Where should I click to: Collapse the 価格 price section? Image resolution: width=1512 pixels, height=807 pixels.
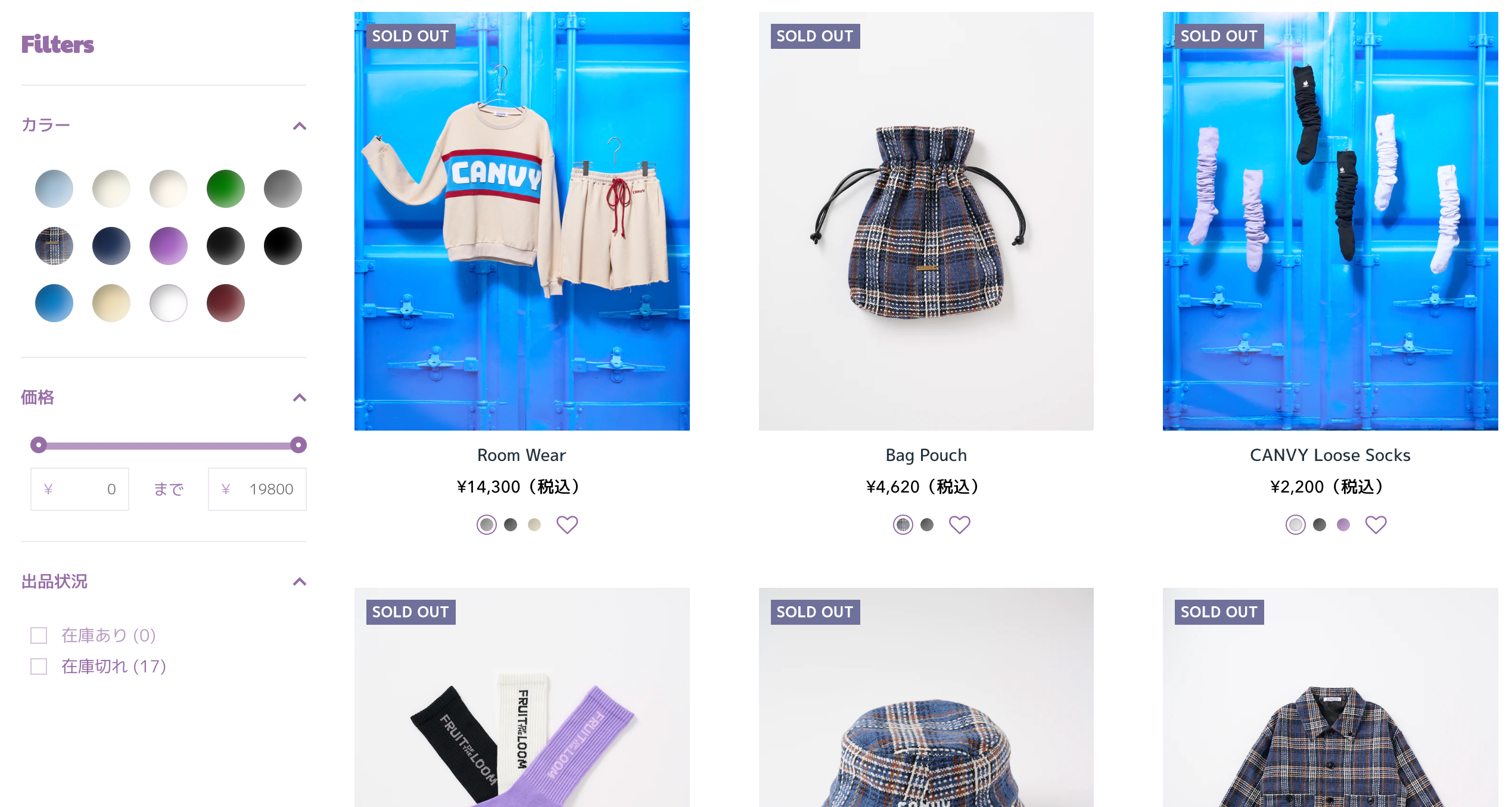coord(300,398)
